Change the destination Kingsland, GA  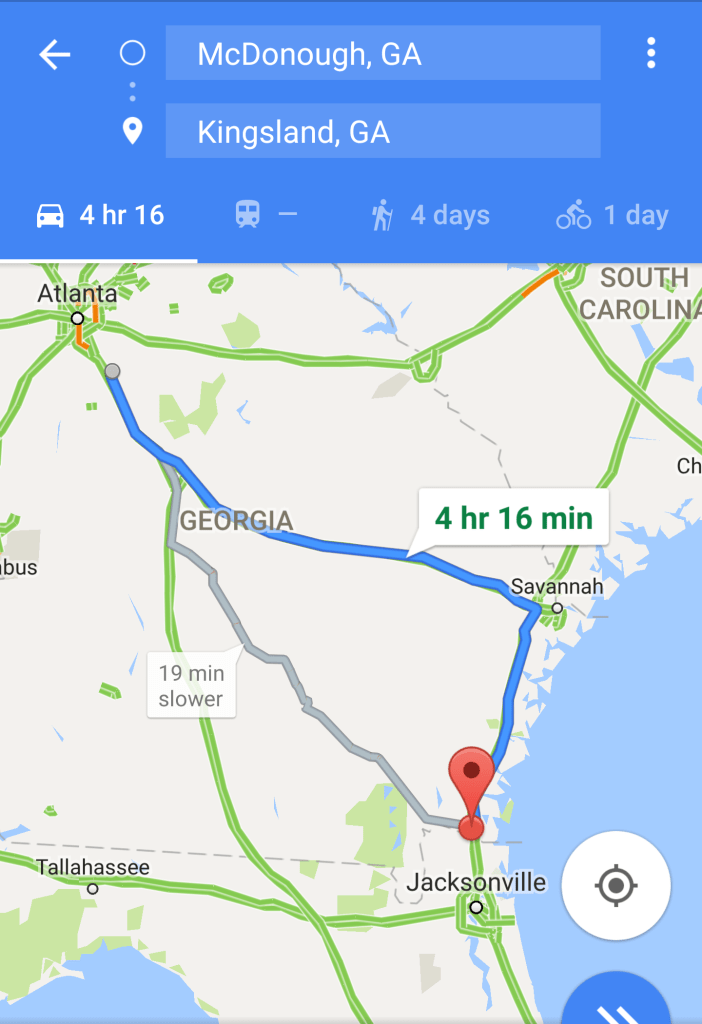tap(382, 132)
